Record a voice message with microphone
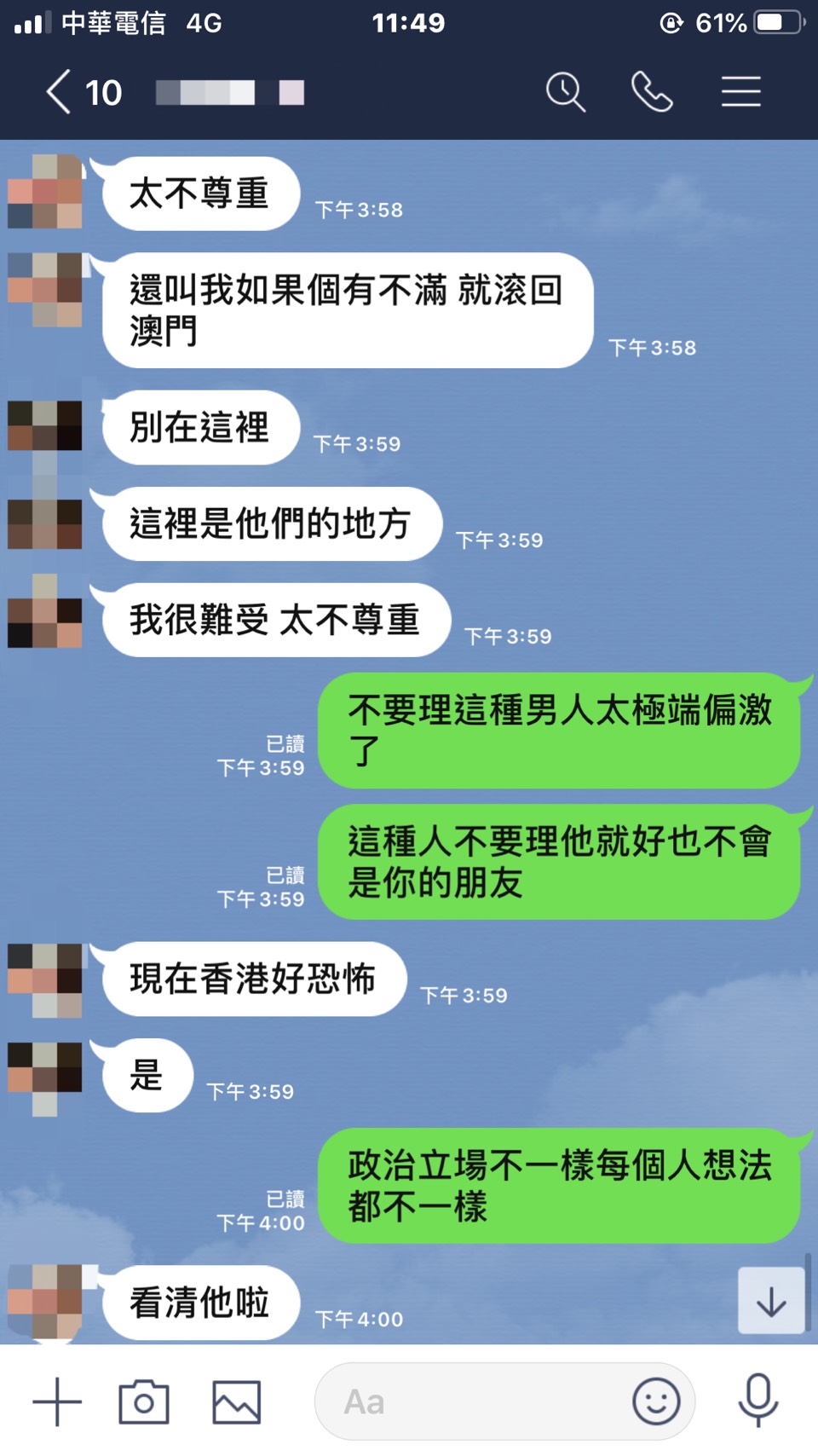The width and height of the screenshot is (818, 1456). coord(758,1400)
